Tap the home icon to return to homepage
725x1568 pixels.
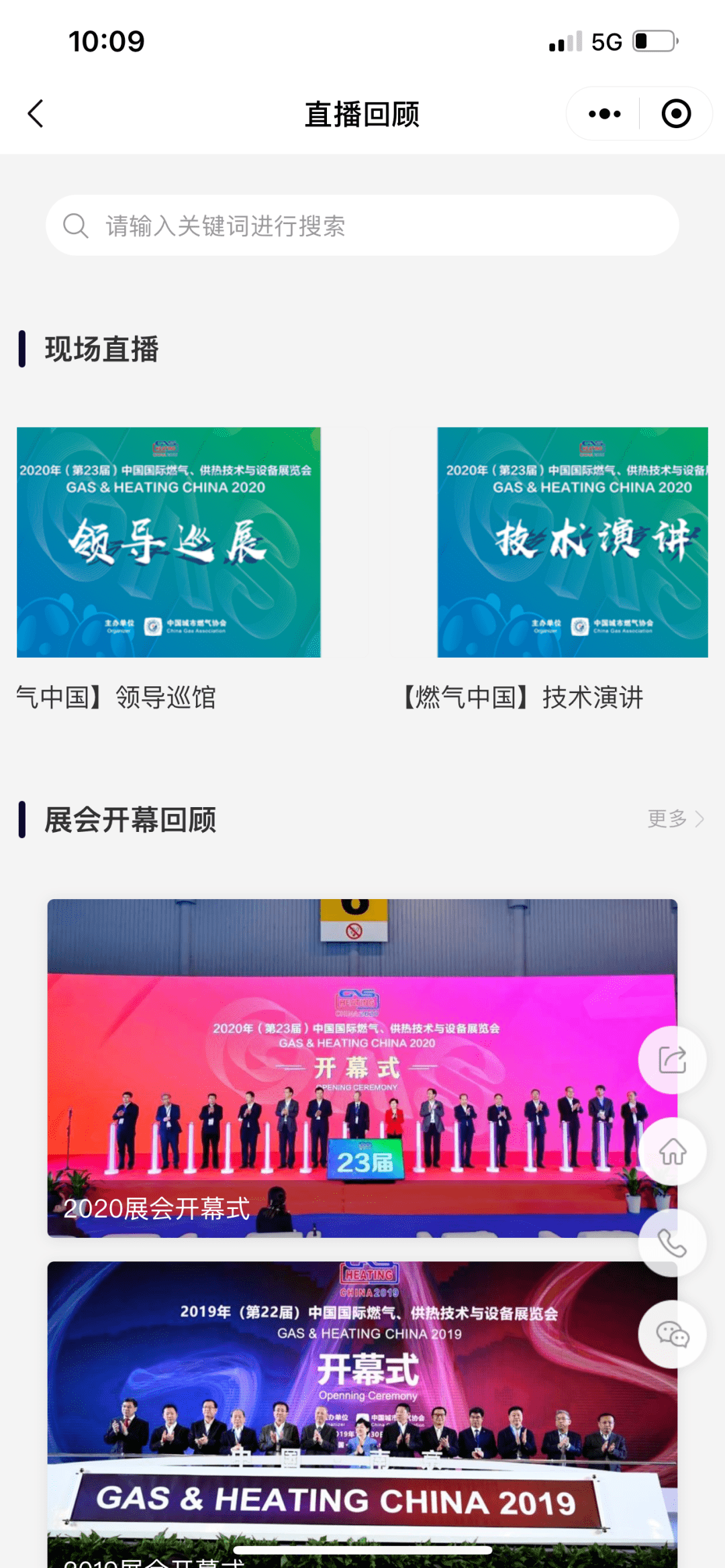pyautogui.click(x=672, y=1151)
